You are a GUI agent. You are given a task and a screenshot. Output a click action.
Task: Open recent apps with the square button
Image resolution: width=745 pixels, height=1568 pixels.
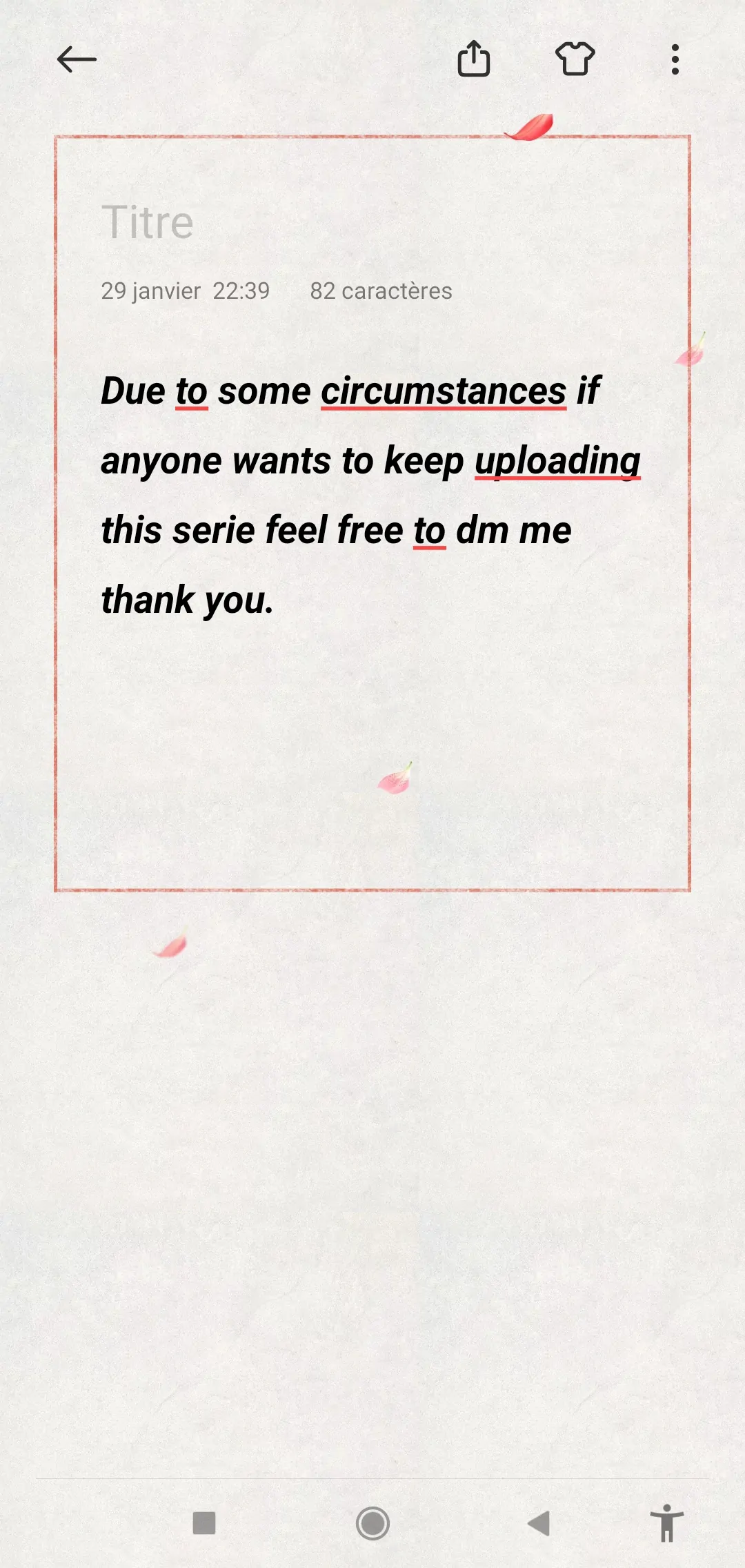(204, 1522)
